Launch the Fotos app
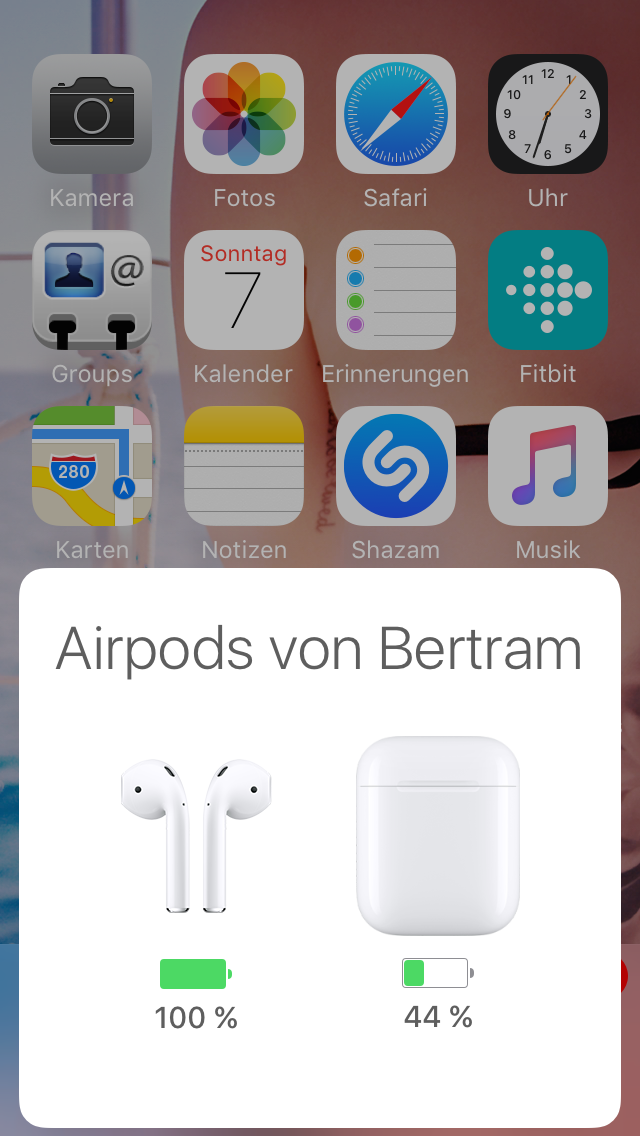Screen dimensions: 640x1136 tap(244, 114)
